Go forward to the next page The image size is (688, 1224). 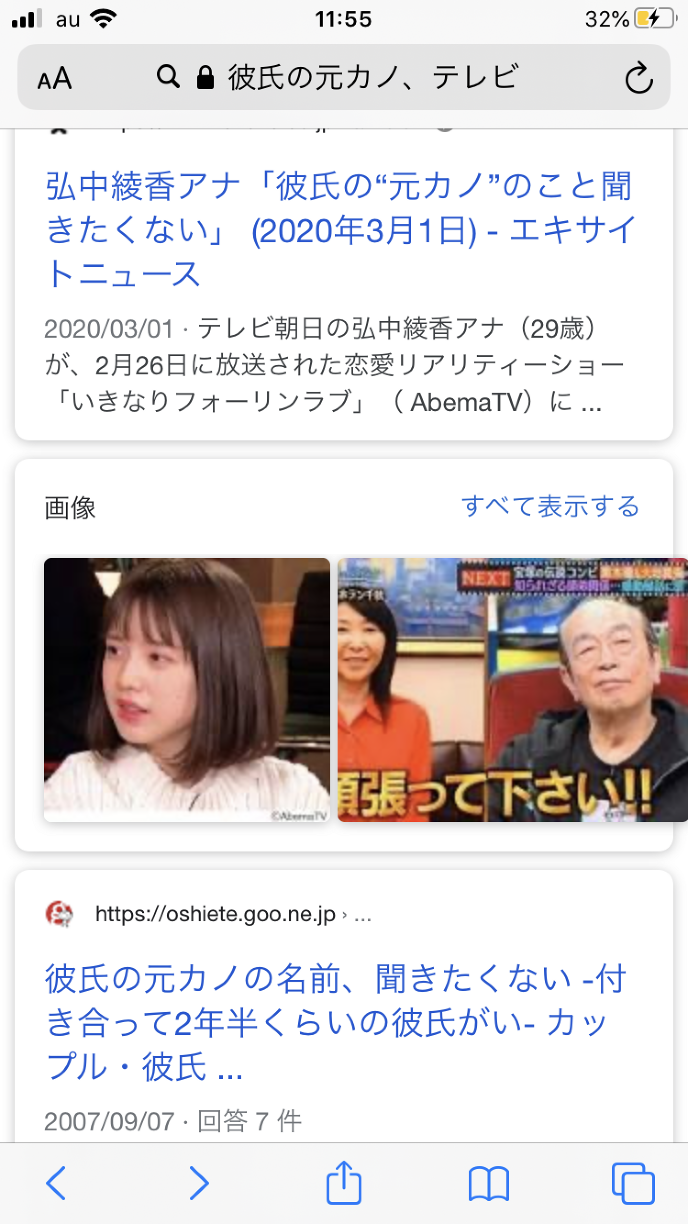click(x=200, y=1183)
